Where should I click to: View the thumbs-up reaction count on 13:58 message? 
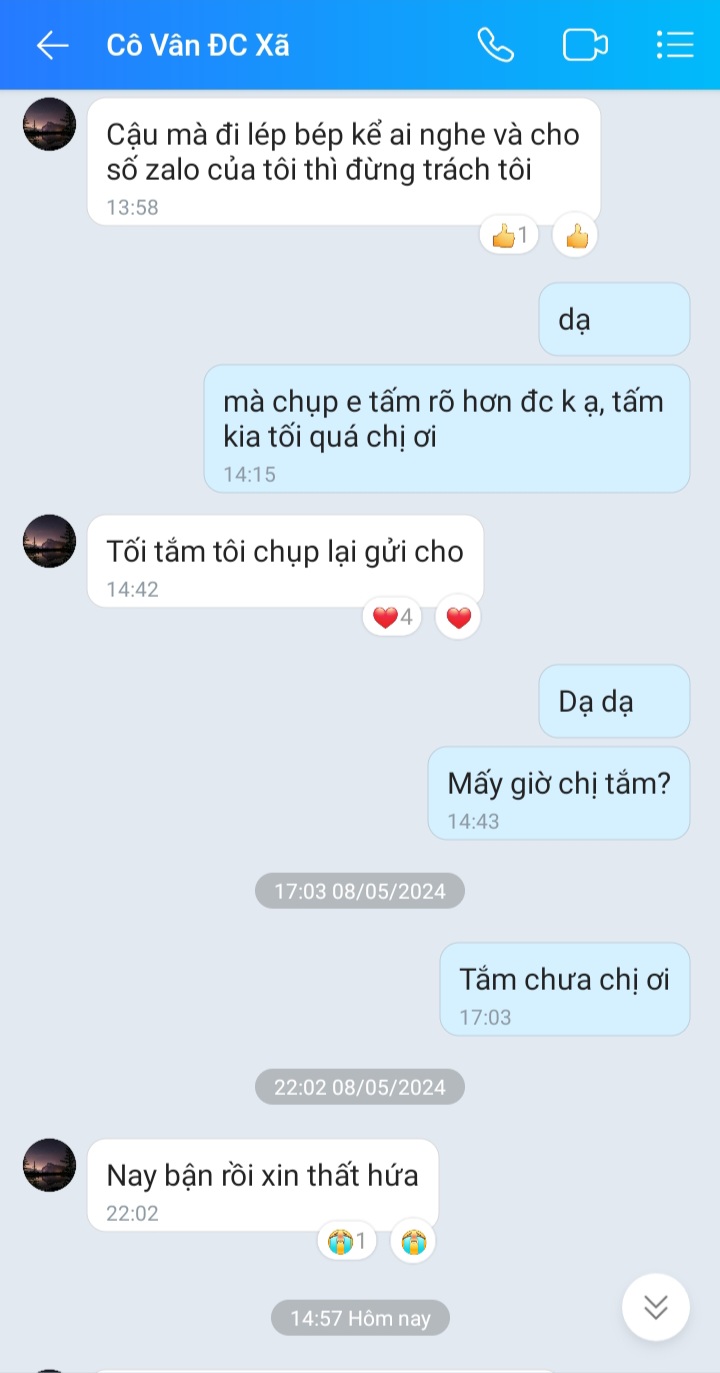tap(510, 237)
